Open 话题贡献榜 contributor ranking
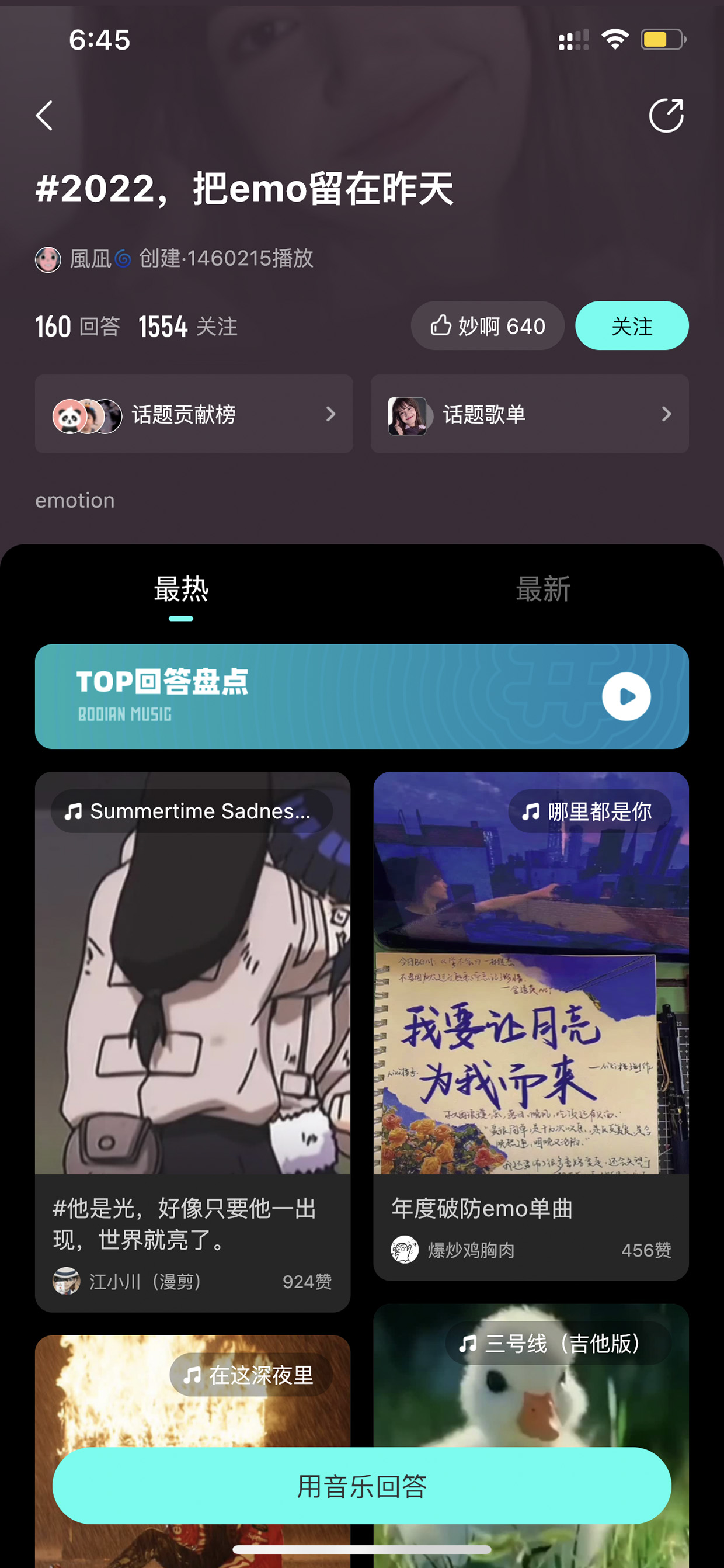724x1568 pixels. tap(193, 414)
